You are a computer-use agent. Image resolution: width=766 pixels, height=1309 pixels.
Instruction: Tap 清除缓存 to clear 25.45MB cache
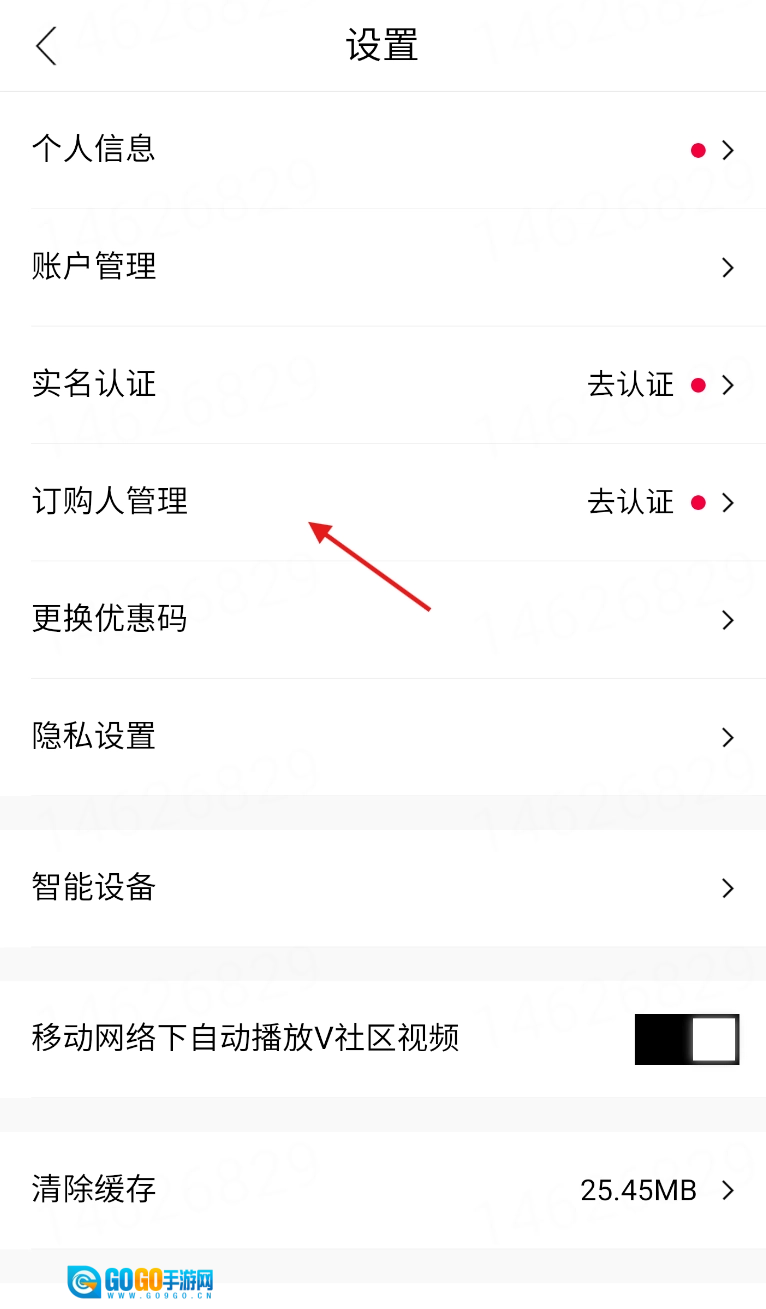(383, 1190)
